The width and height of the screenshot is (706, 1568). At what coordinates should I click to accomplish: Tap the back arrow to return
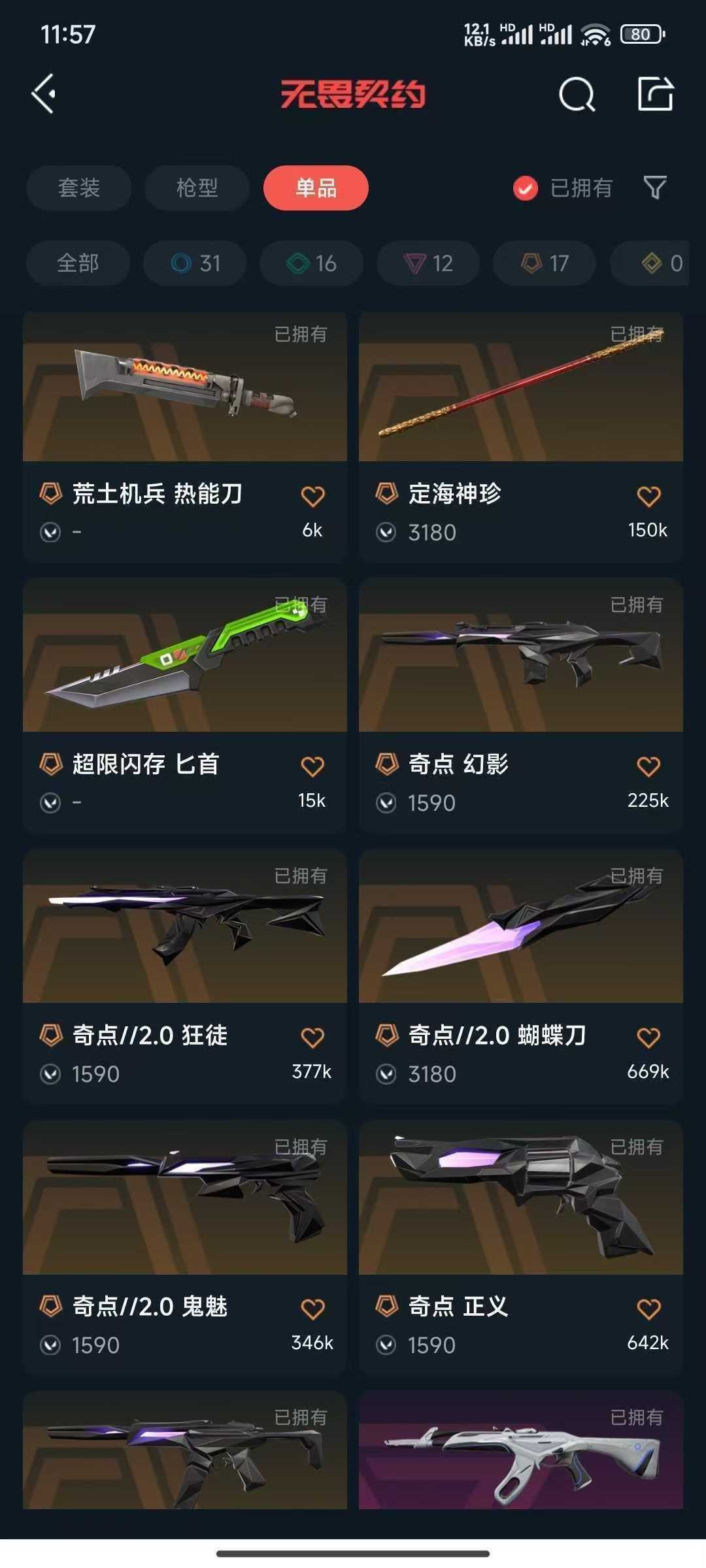pyautogui.click(x=44, y=93)
